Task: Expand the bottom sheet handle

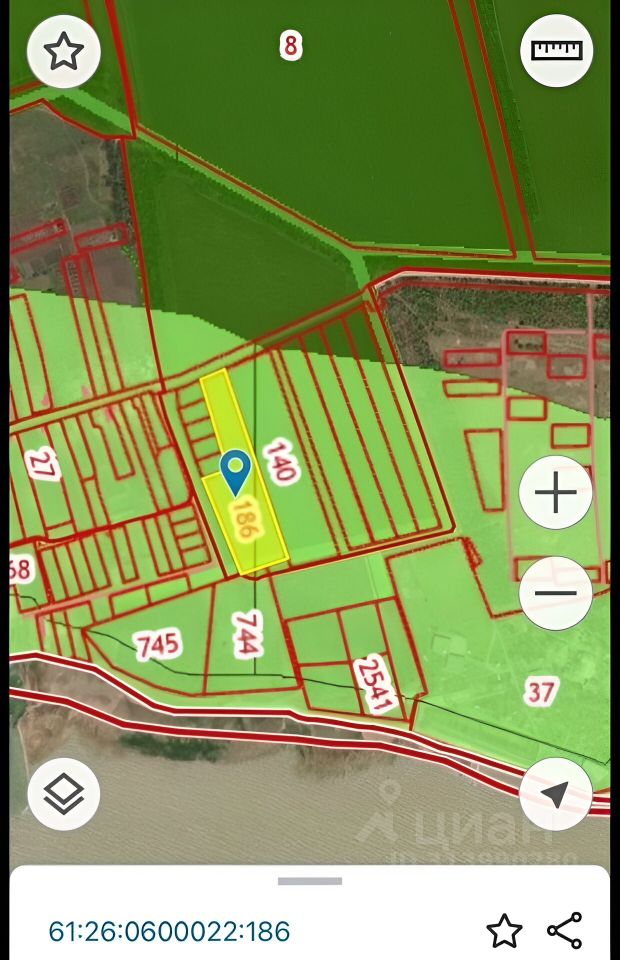Action: (310, 881)
